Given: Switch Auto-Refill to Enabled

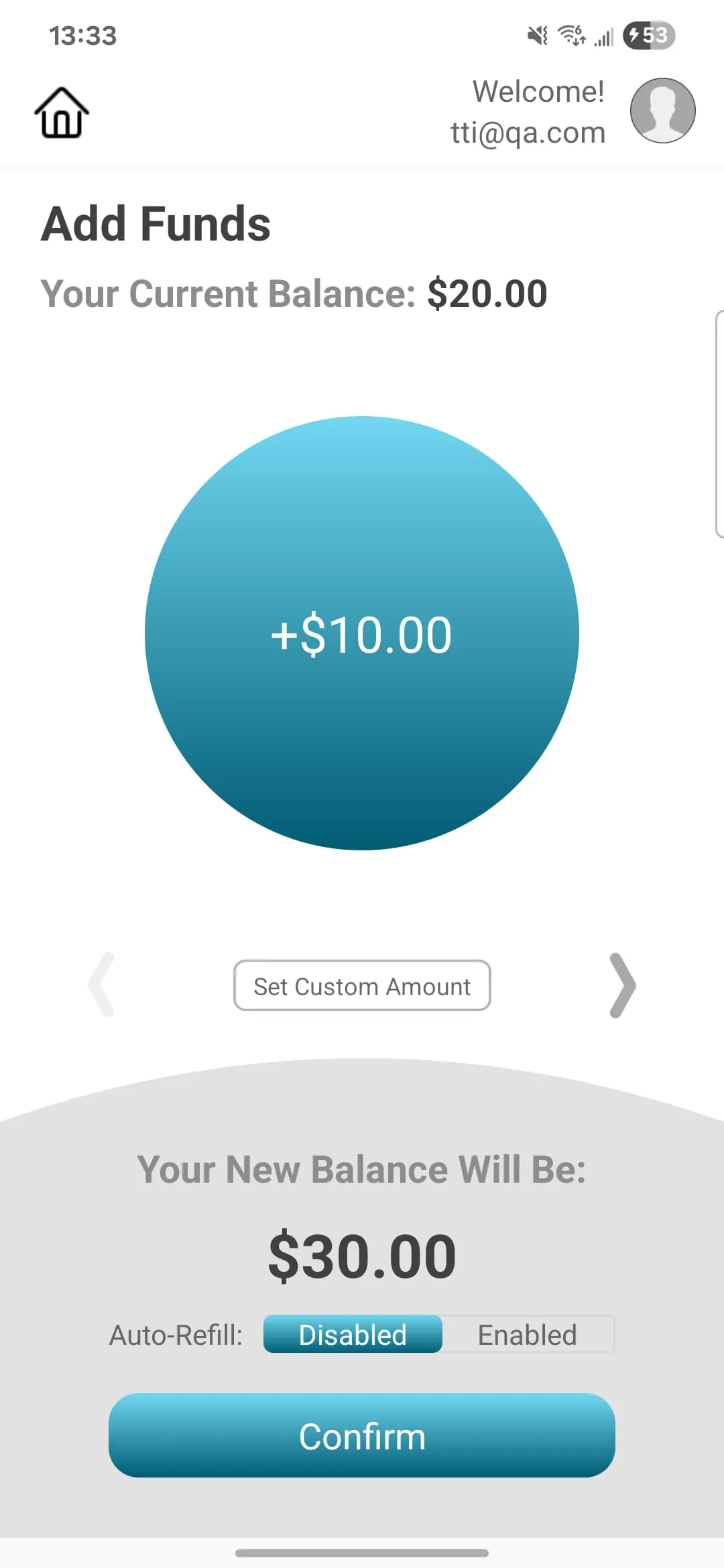Looking at the screenshot, I should (x=528, y=1334).
